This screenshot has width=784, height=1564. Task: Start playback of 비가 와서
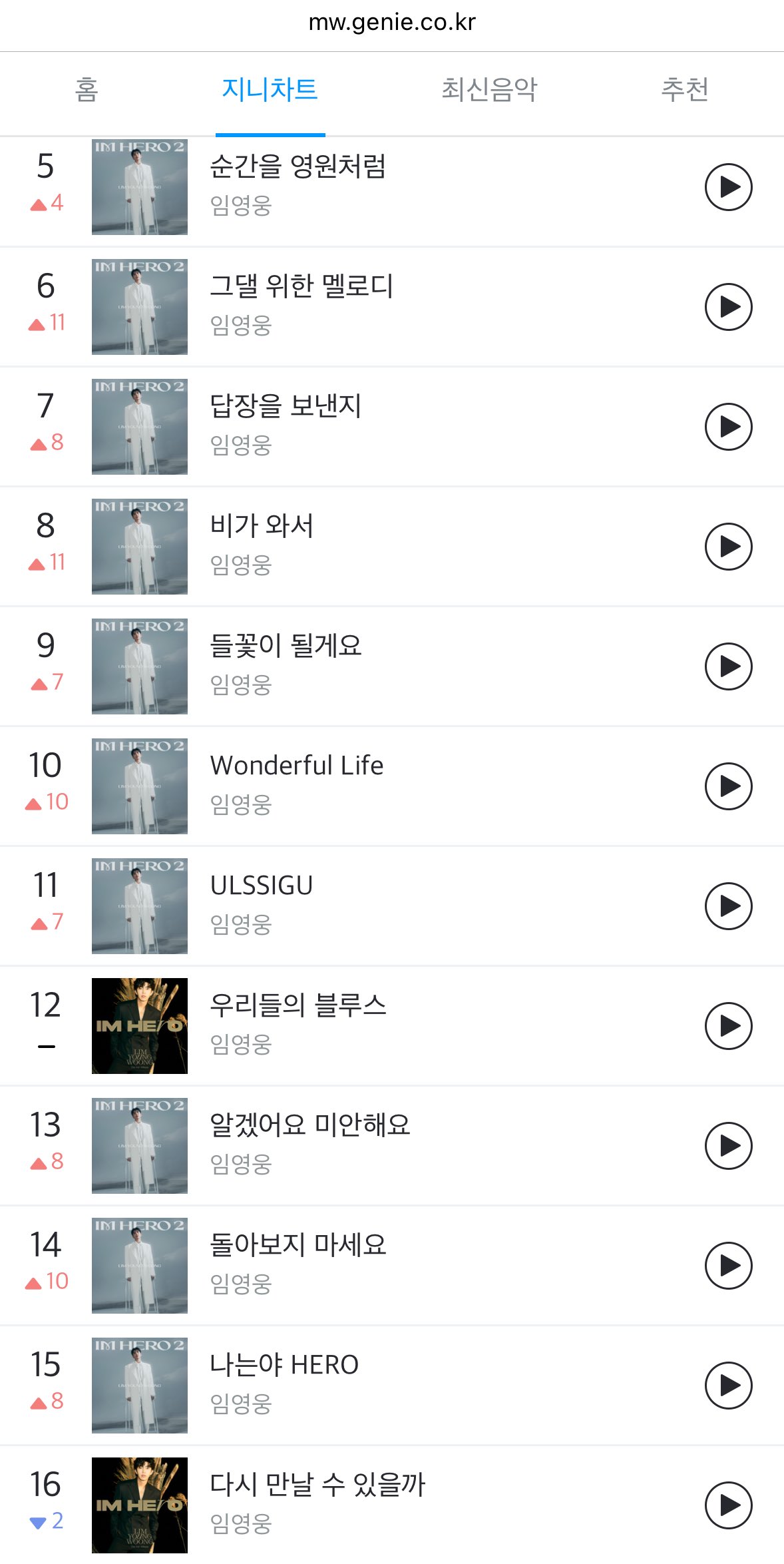[728, 547]
